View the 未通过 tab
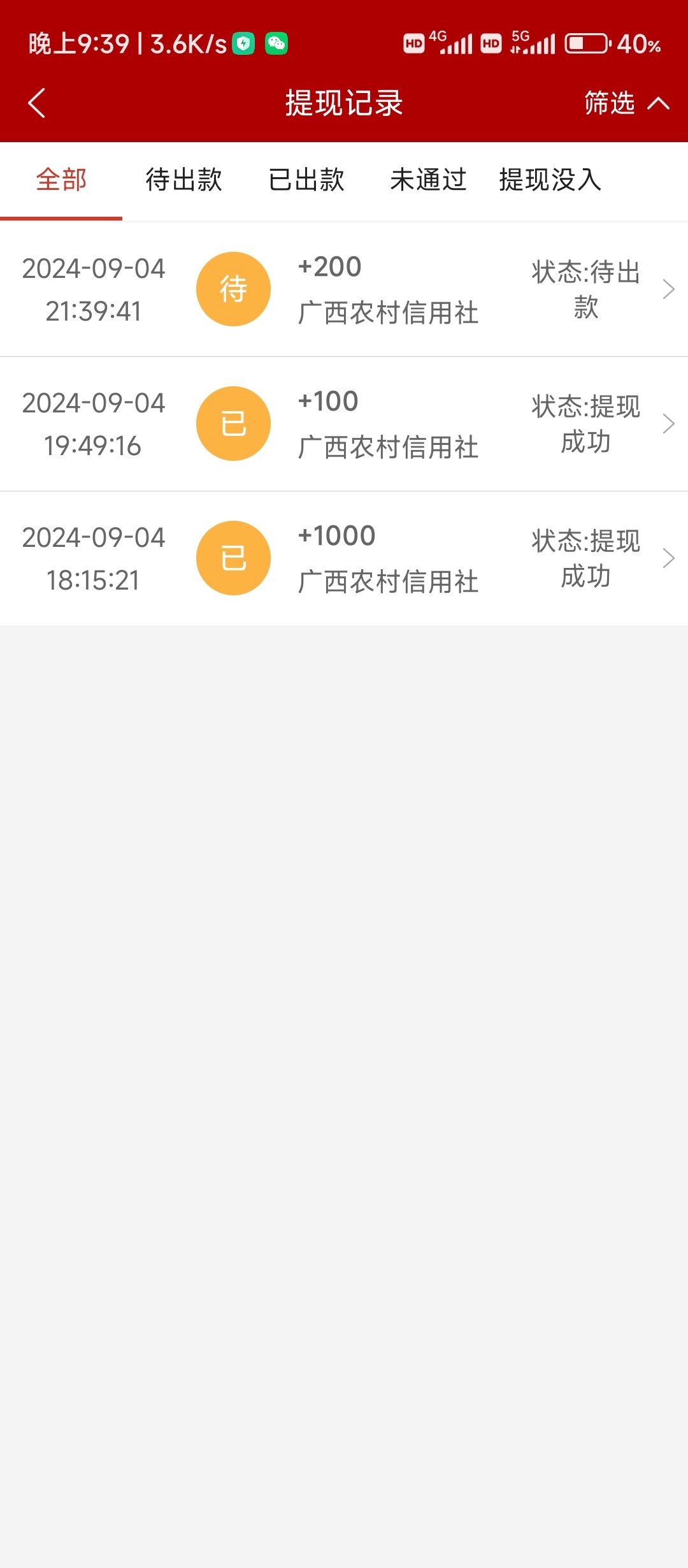The height and width of the screenshot is (1568, 688). point(428,180)
